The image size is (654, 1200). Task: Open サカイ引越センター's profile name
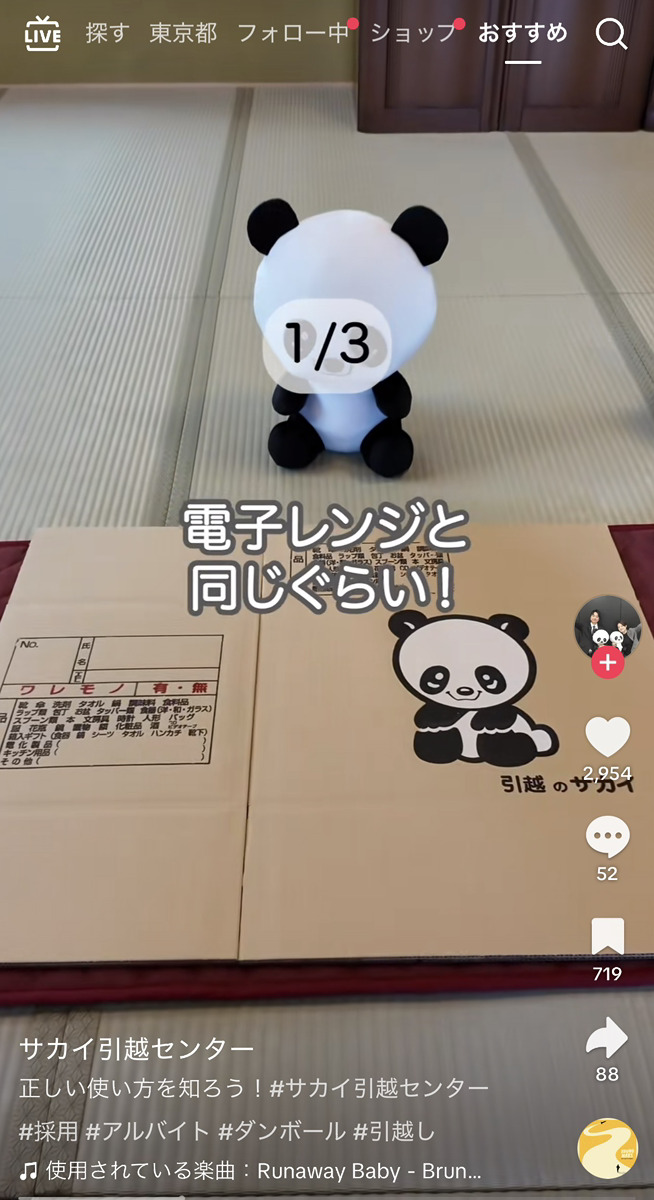pyautogui.click(x=136, y=1049)
